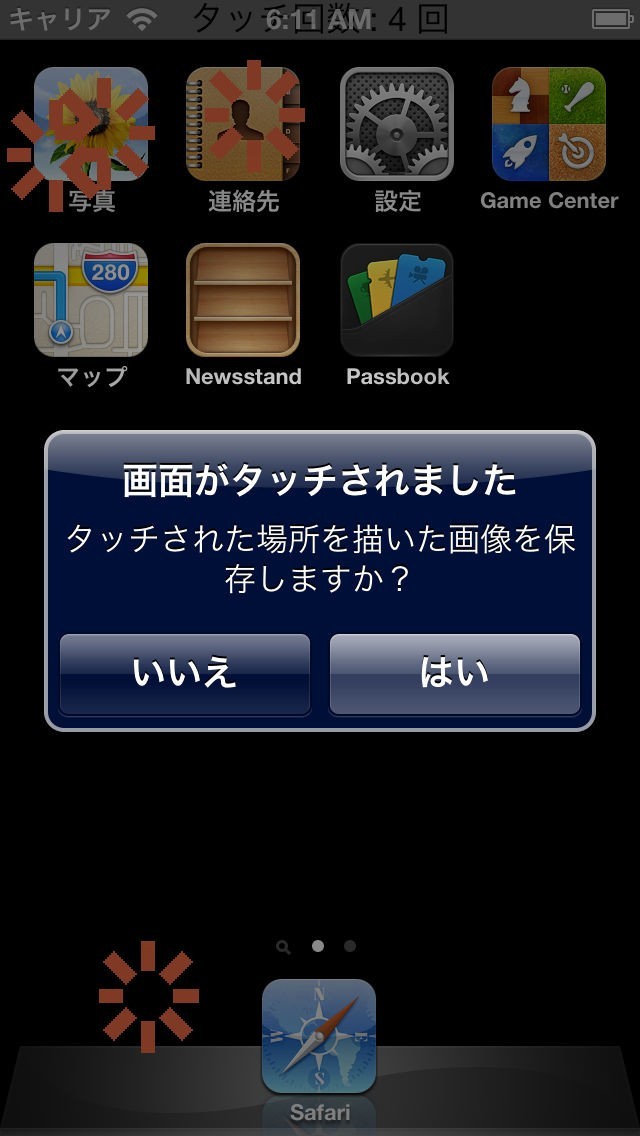Screen dimensions: 640x1136
Task: Open the 写真 (Photos) app
Action: [x=91, y=125]
